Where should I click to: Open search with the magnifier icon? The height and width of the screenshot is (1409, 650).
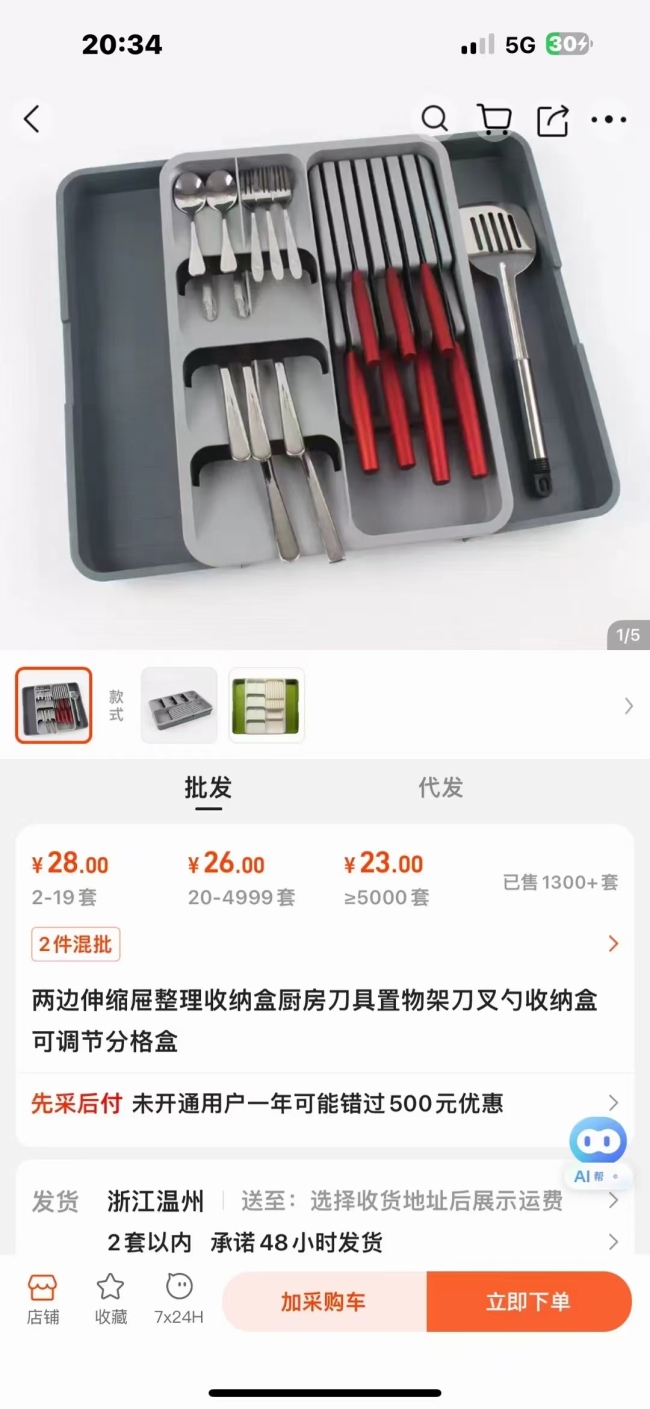[x=434, y=119]
